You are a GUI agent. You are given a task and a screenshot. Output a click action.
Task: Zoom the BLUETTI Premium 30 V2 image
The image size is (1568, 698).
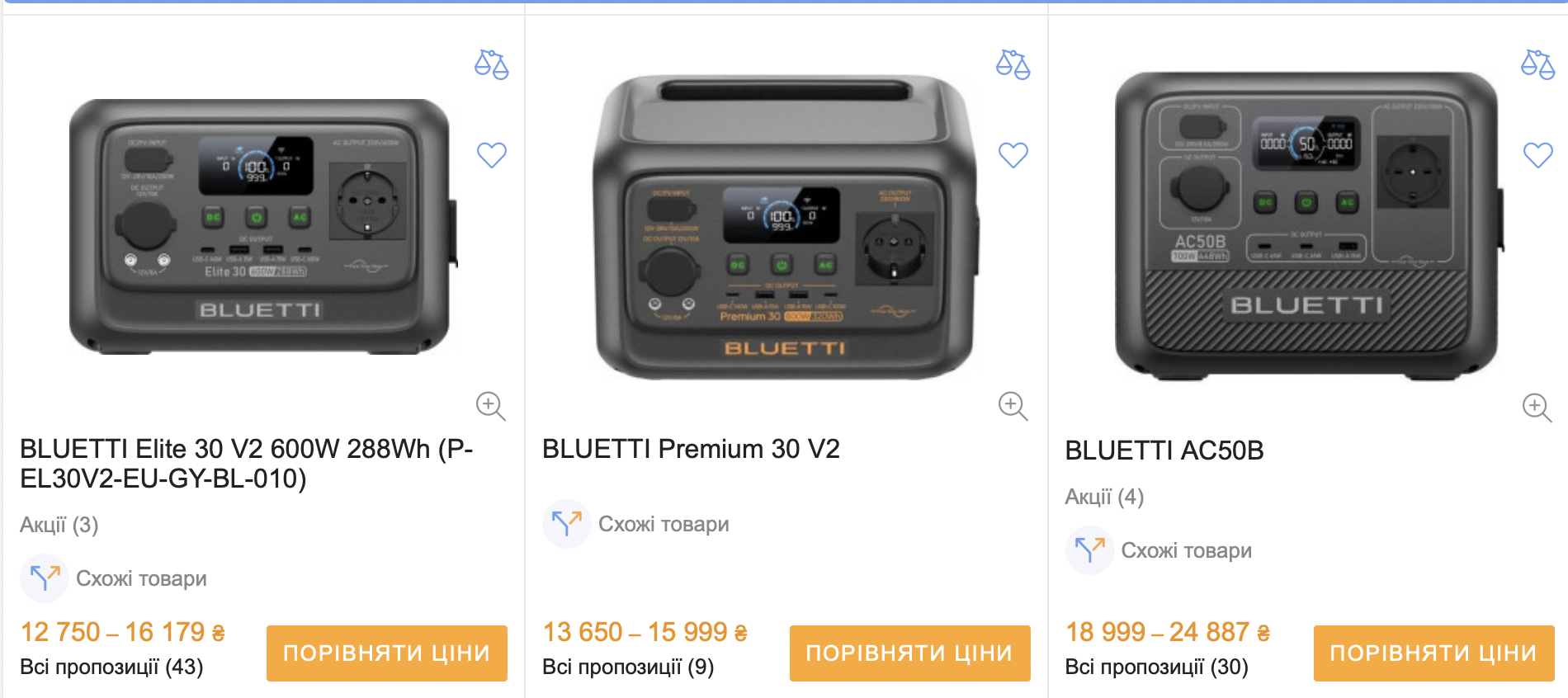point(1013,406)
